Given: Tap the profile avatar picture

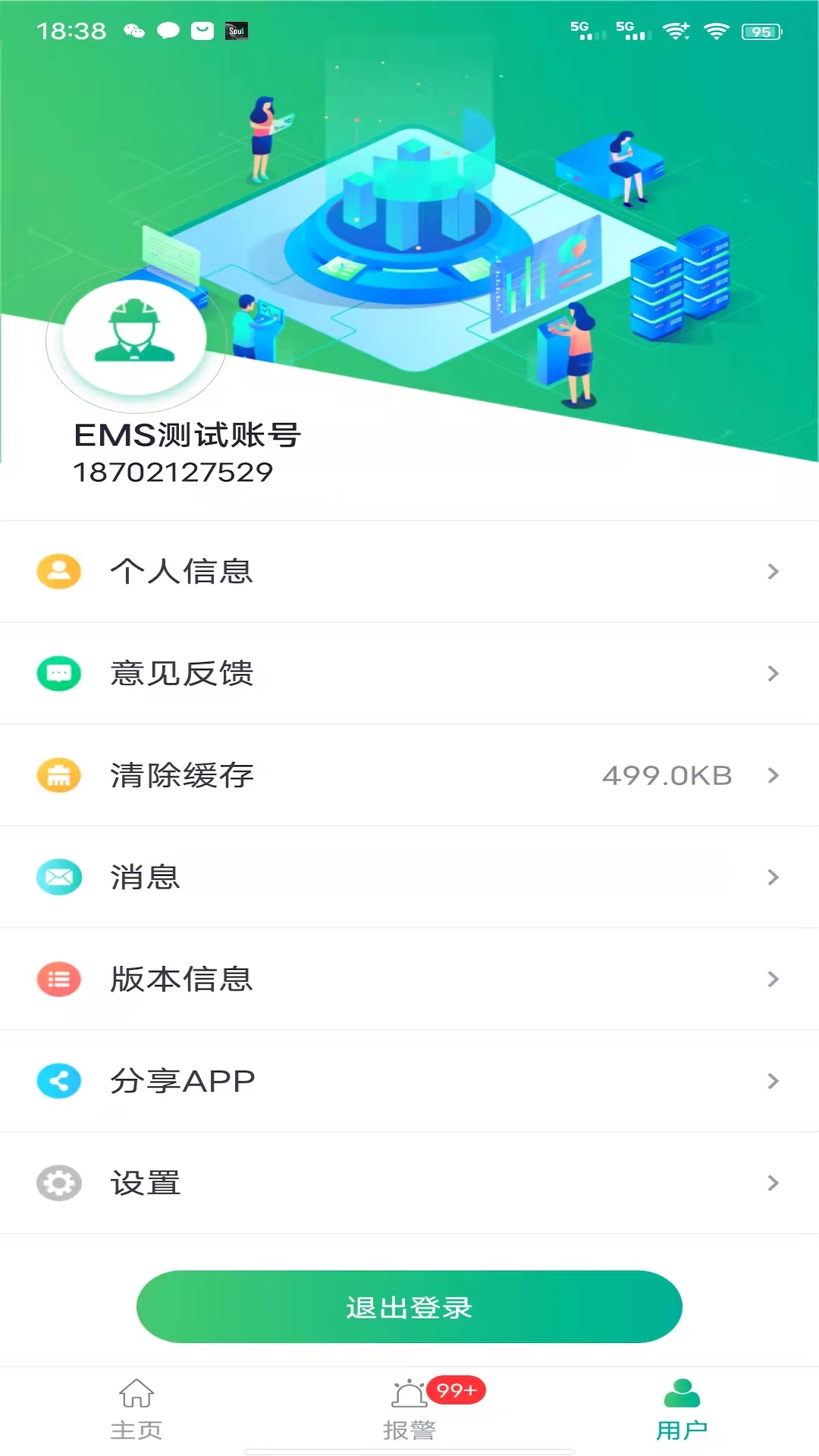Looking at the screenshot, I should tap(135, 337).
